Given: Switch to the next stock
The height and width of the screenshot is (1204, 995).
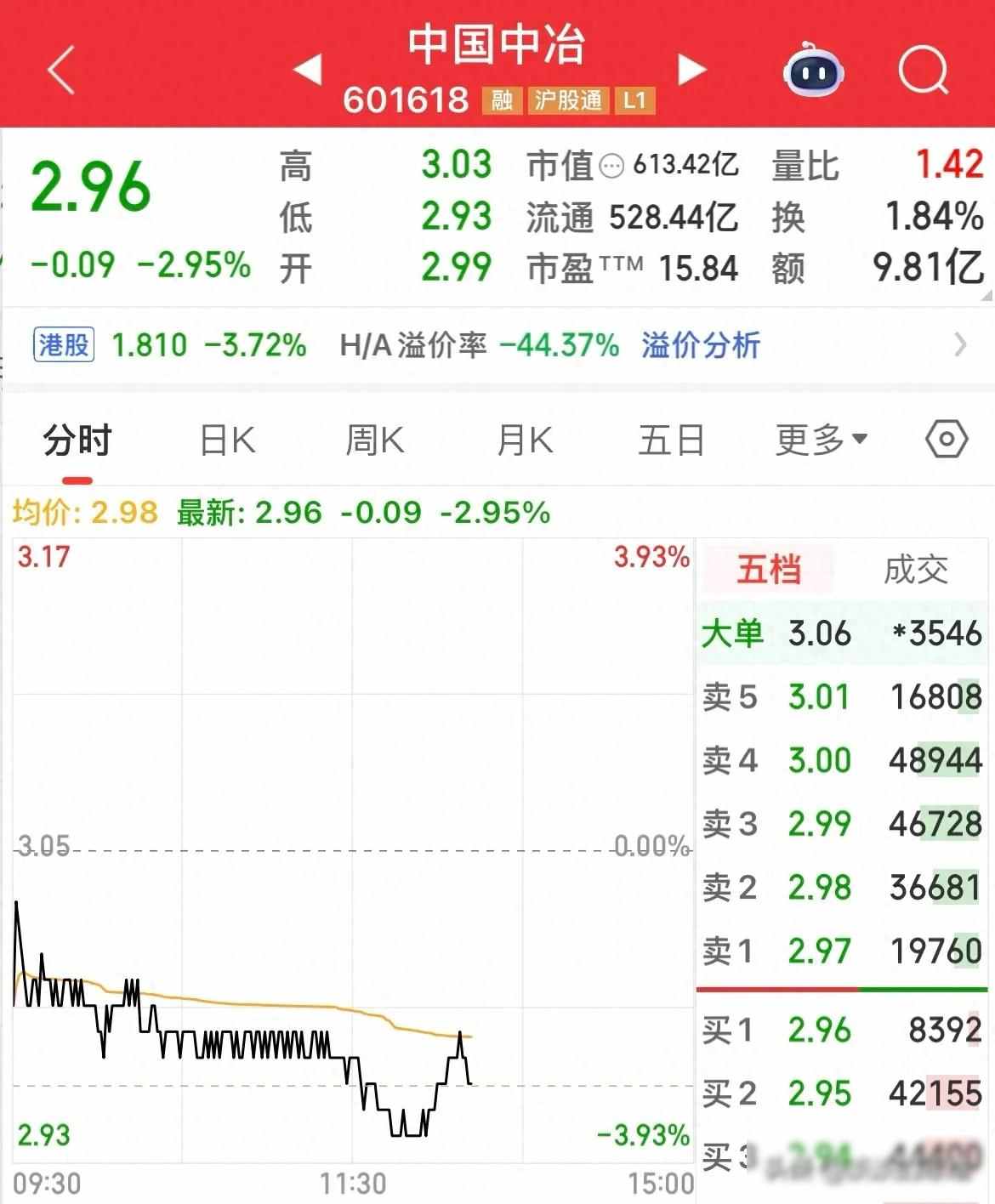Looking at the screenshot, I should point(691,70).
